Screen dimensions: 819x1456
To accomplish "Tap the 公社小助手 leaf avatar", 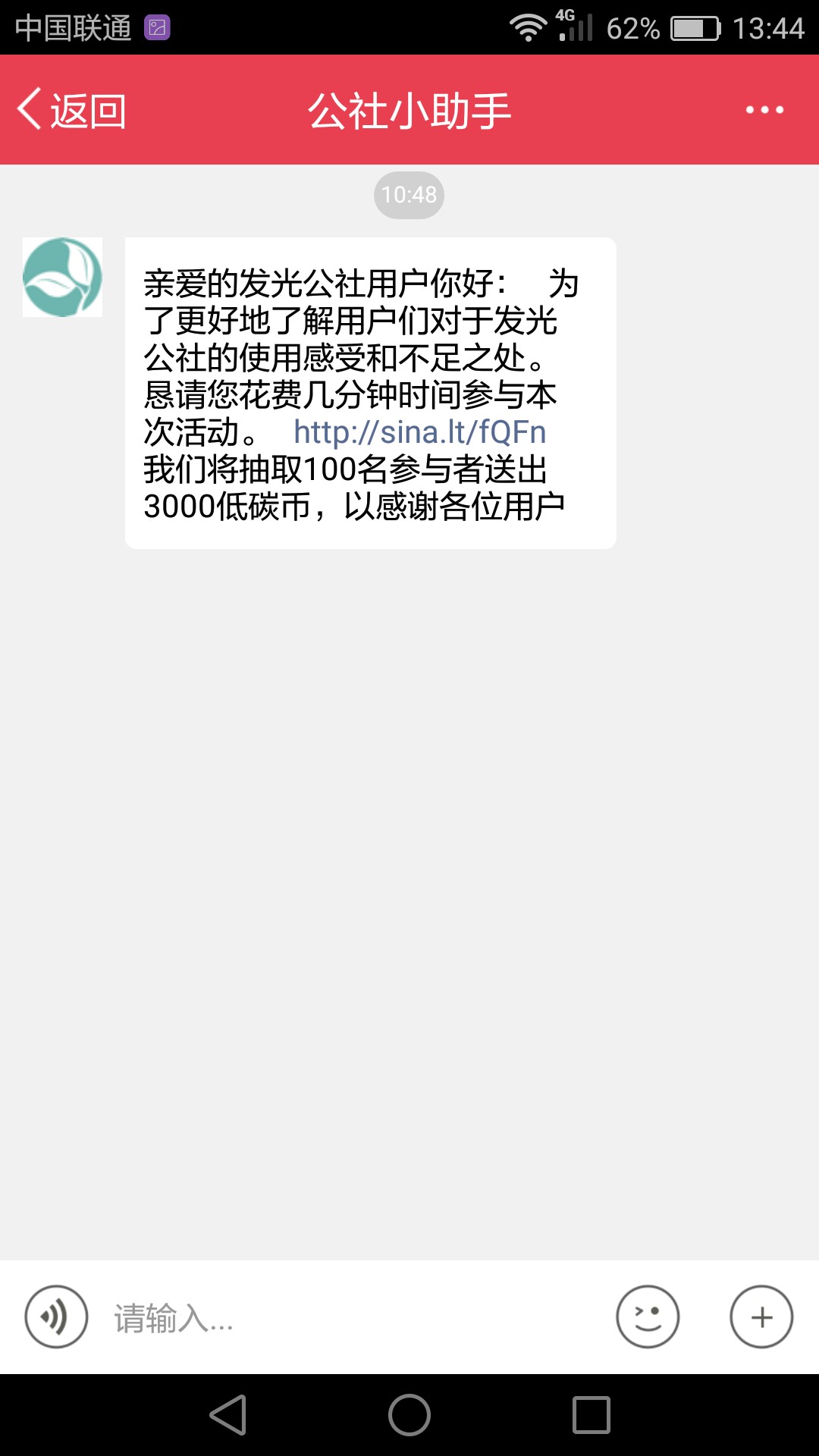I will click(x=62, y=277).
